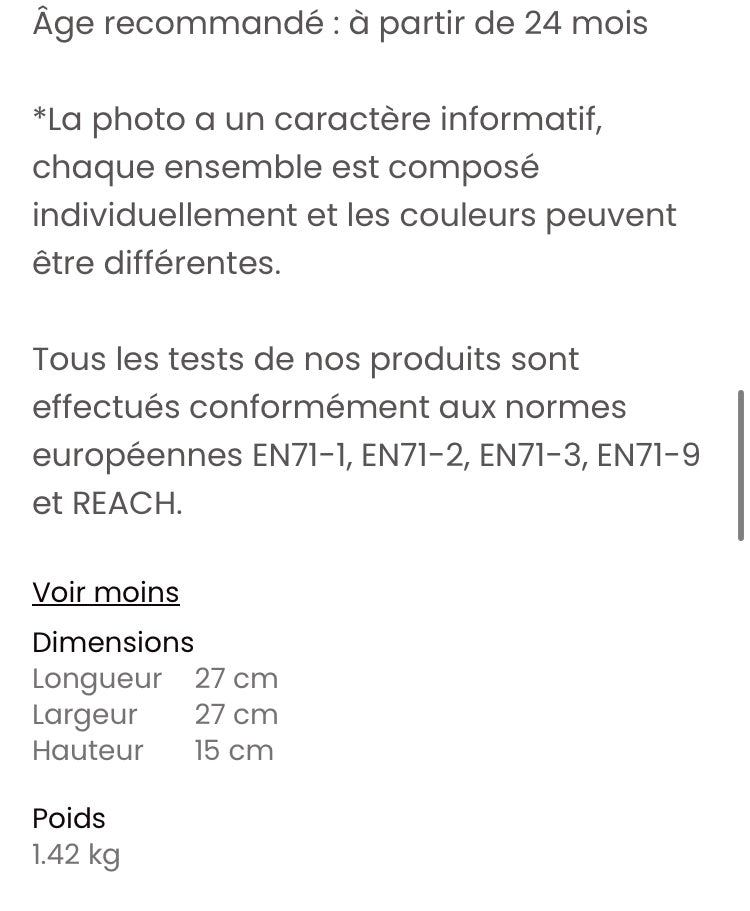Collapse description with Voir moins link
The image size is (750, 911).
pyautogui.click(x=106, y=592)
